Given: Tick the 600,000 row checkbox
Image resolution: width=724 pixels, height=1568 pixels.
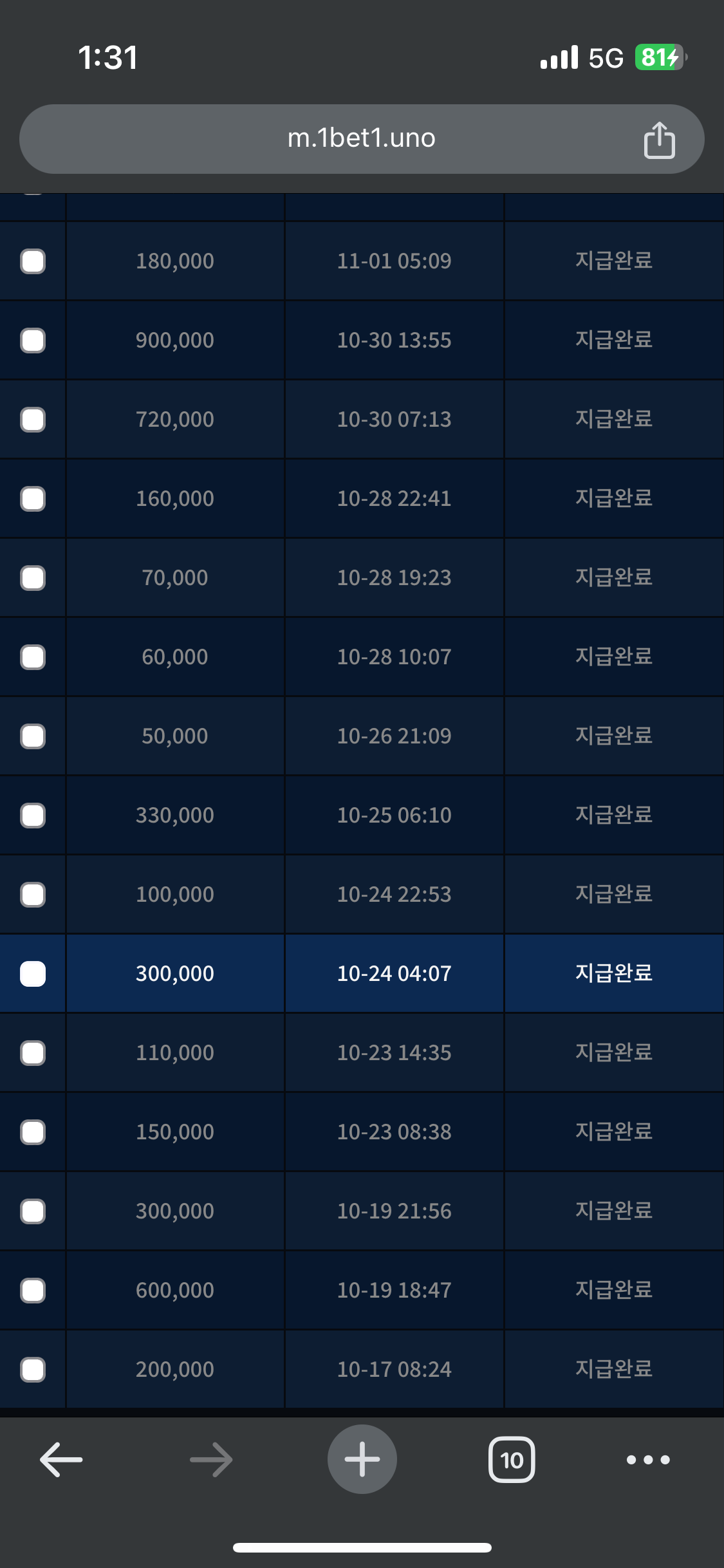Looking at the screenshot, I should [33, 1291].
